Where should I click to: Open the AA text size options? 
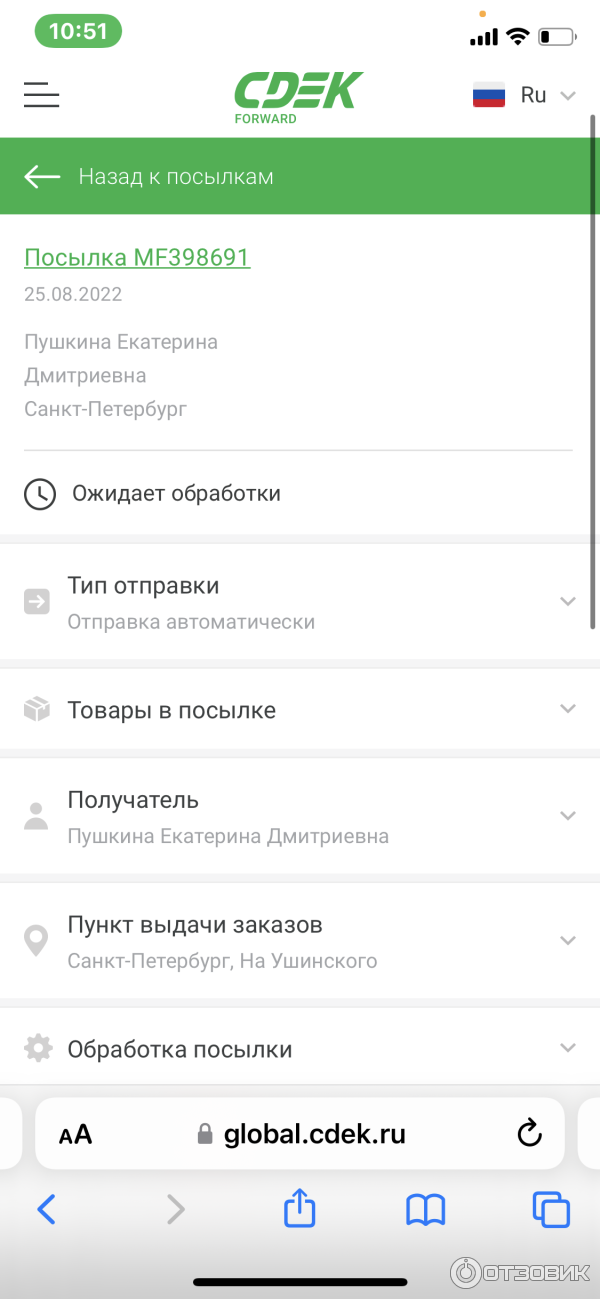click(75, 1134)
